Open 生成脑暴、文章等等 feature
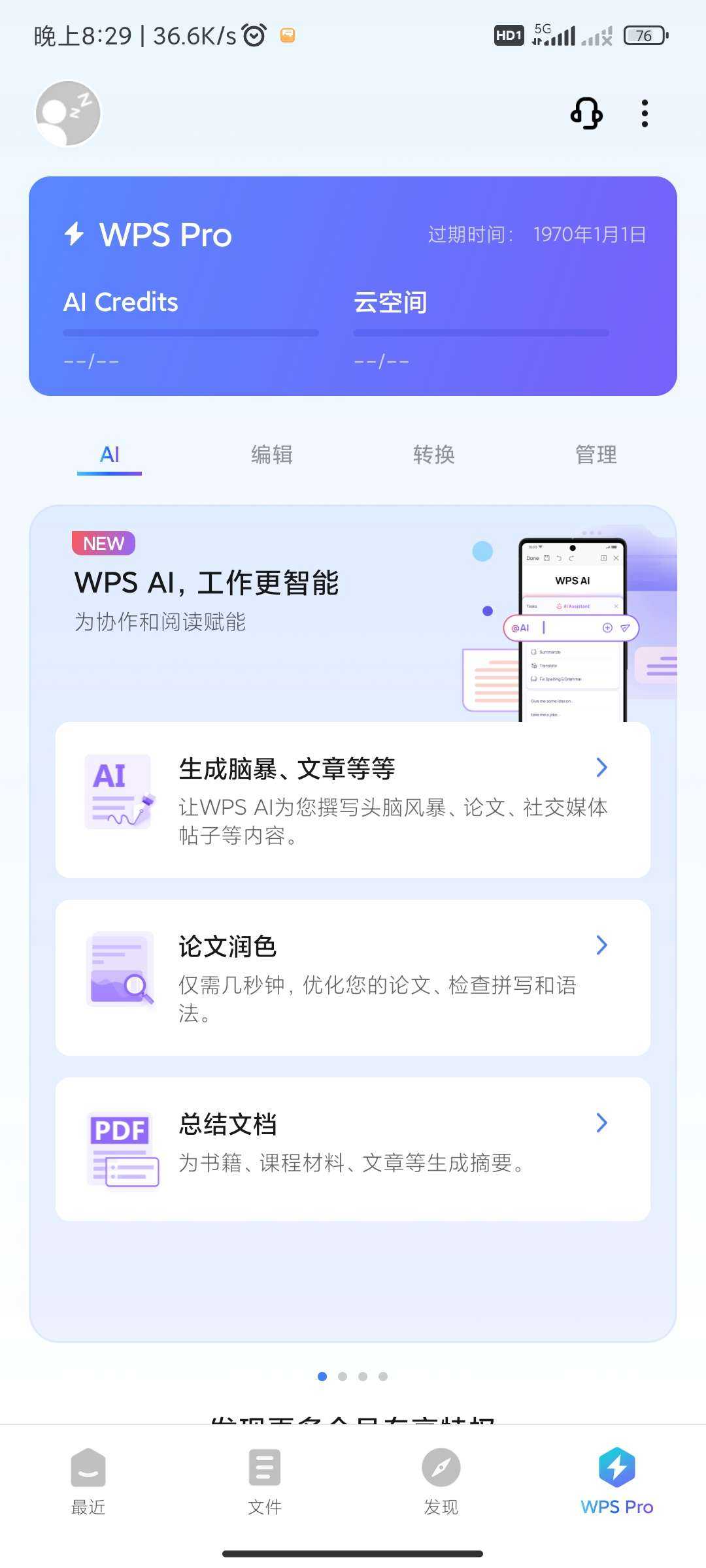Screen dimensions: 706x1568 (x=353, y=800)
